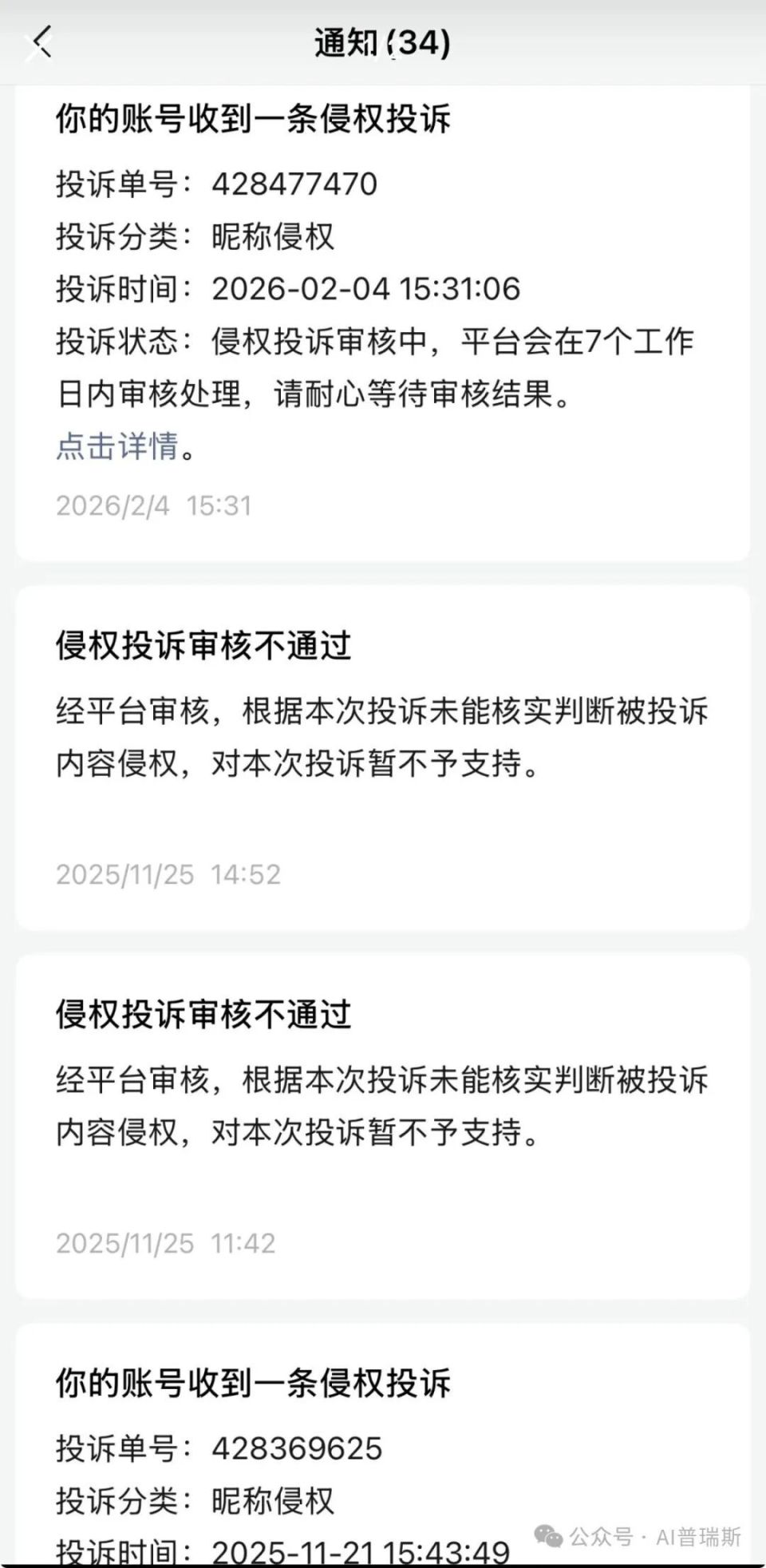Tap the 通知(34) title bar

pyautogui.click(x=383, y=44)
